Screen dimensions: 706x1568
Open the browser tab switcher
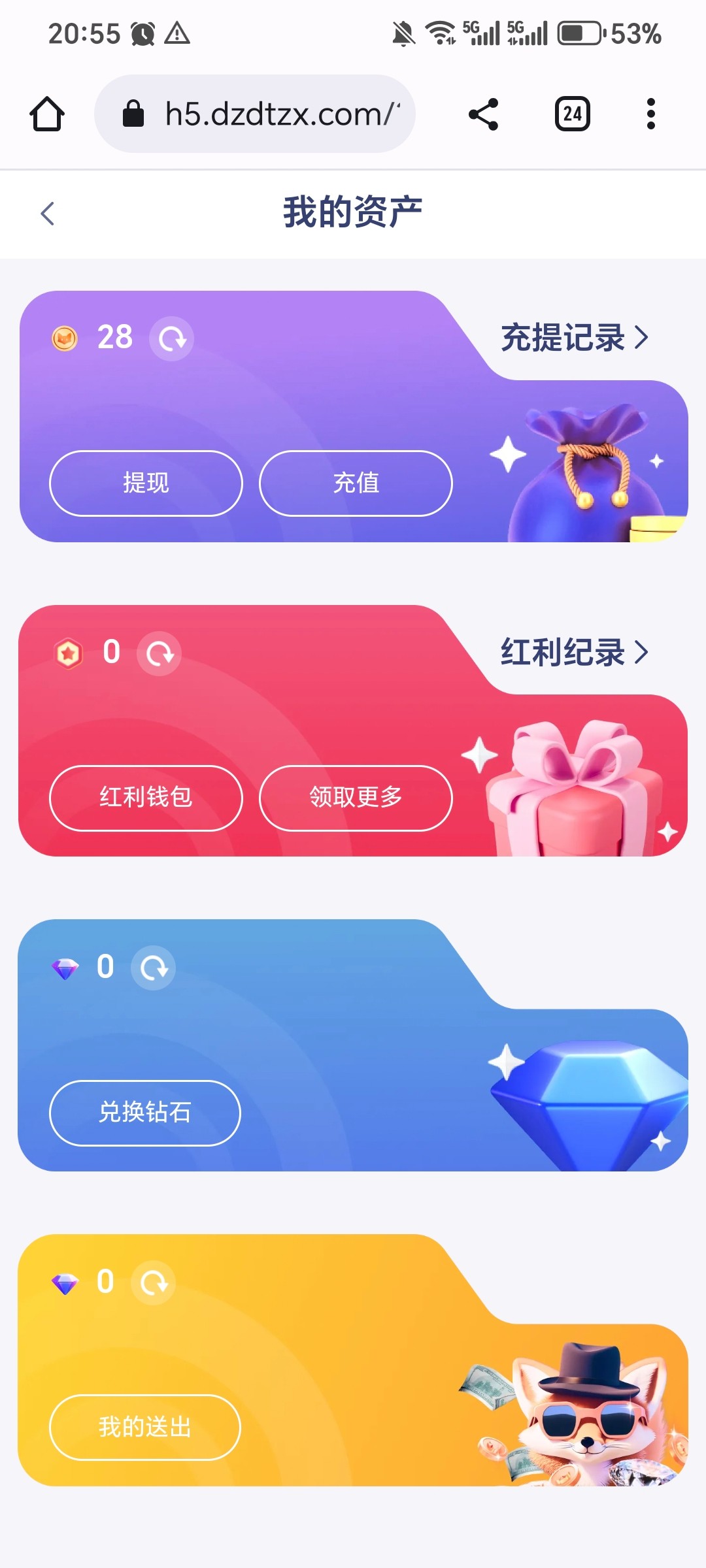[572, 114]
